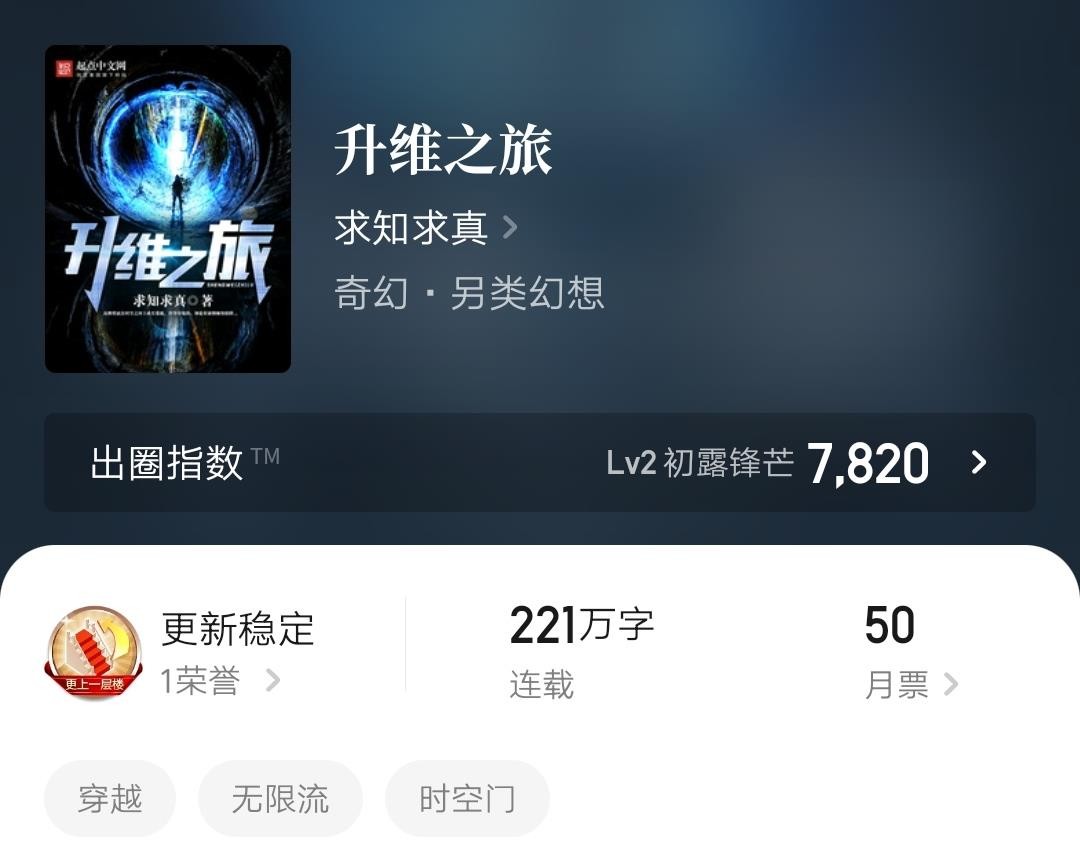The width and height of the screenshot is (1080, 864).
Task: Open the 出圈指数 details row
Action: pos(540,462)
